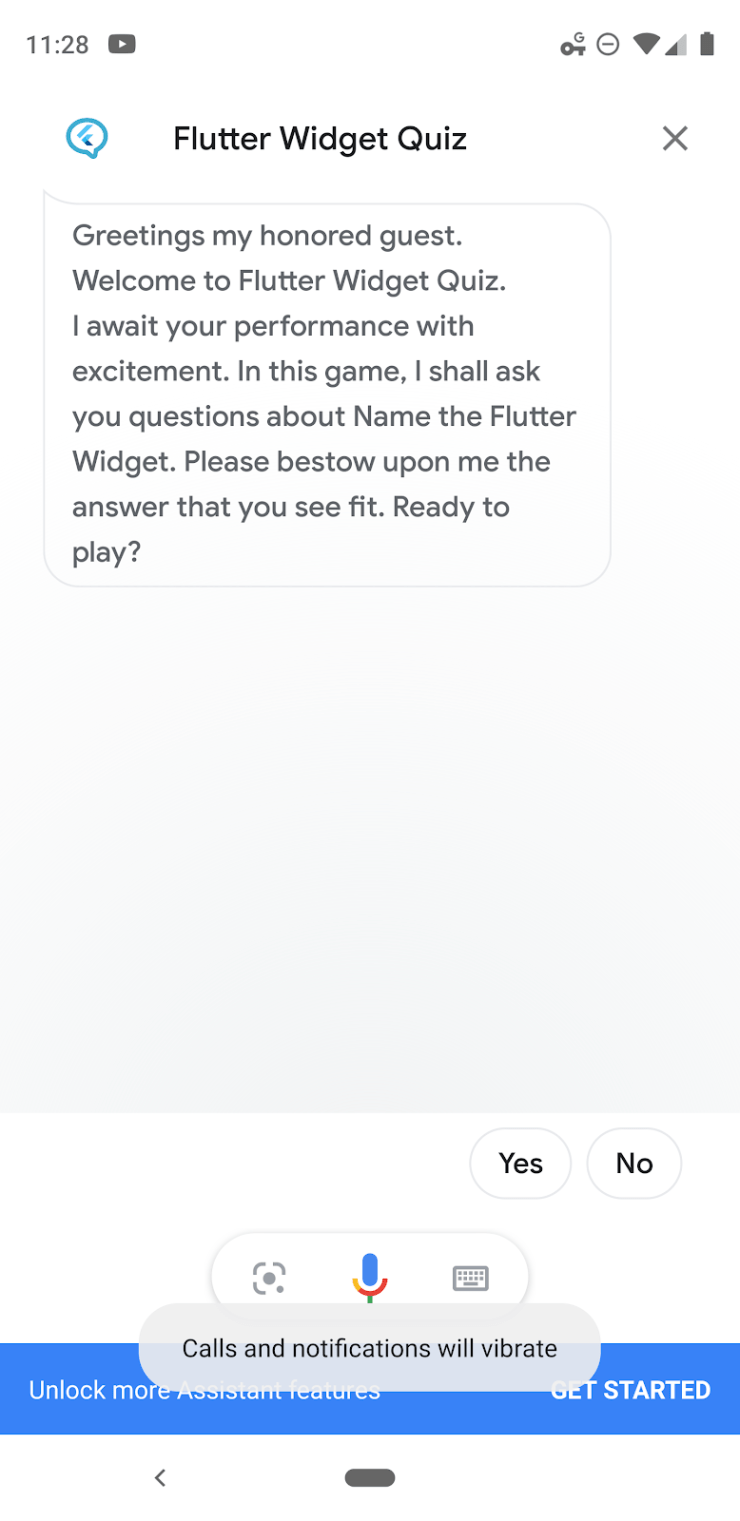
Task: Tap the 11:28 clock in the status bar
Action: [x=58, y=44]
